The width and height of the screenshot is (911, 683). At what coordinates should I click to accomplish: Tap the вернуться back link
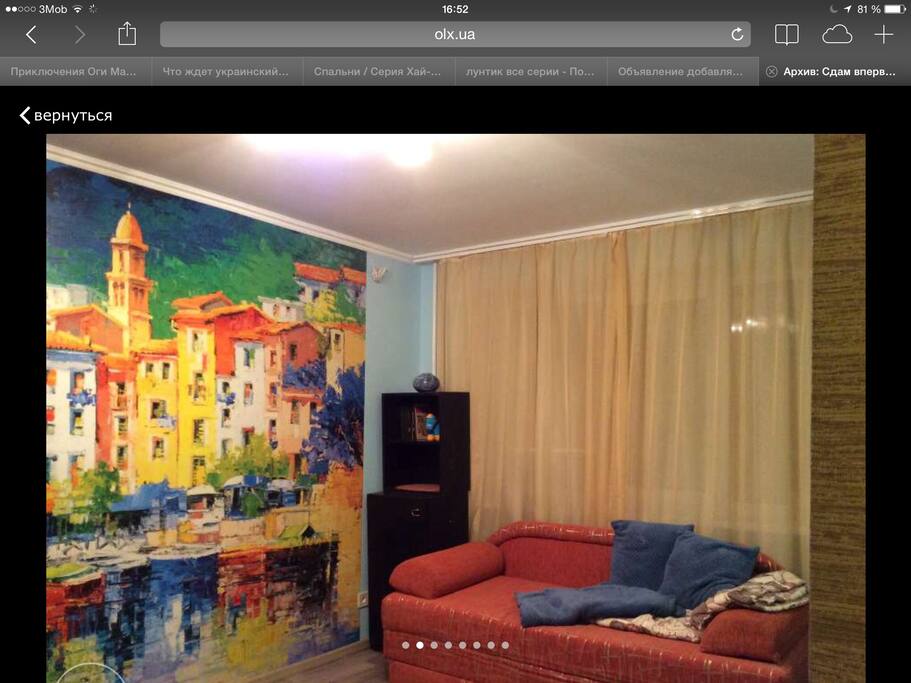point(66,116)
